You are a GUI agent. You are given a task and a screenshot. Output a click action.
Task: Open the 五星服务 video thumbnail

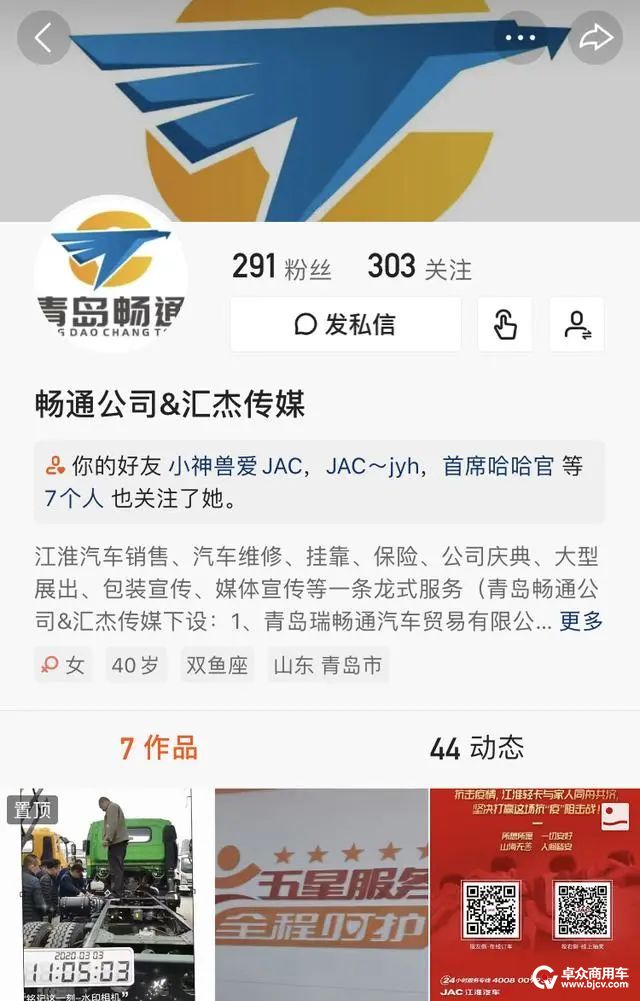pos(322,894)
